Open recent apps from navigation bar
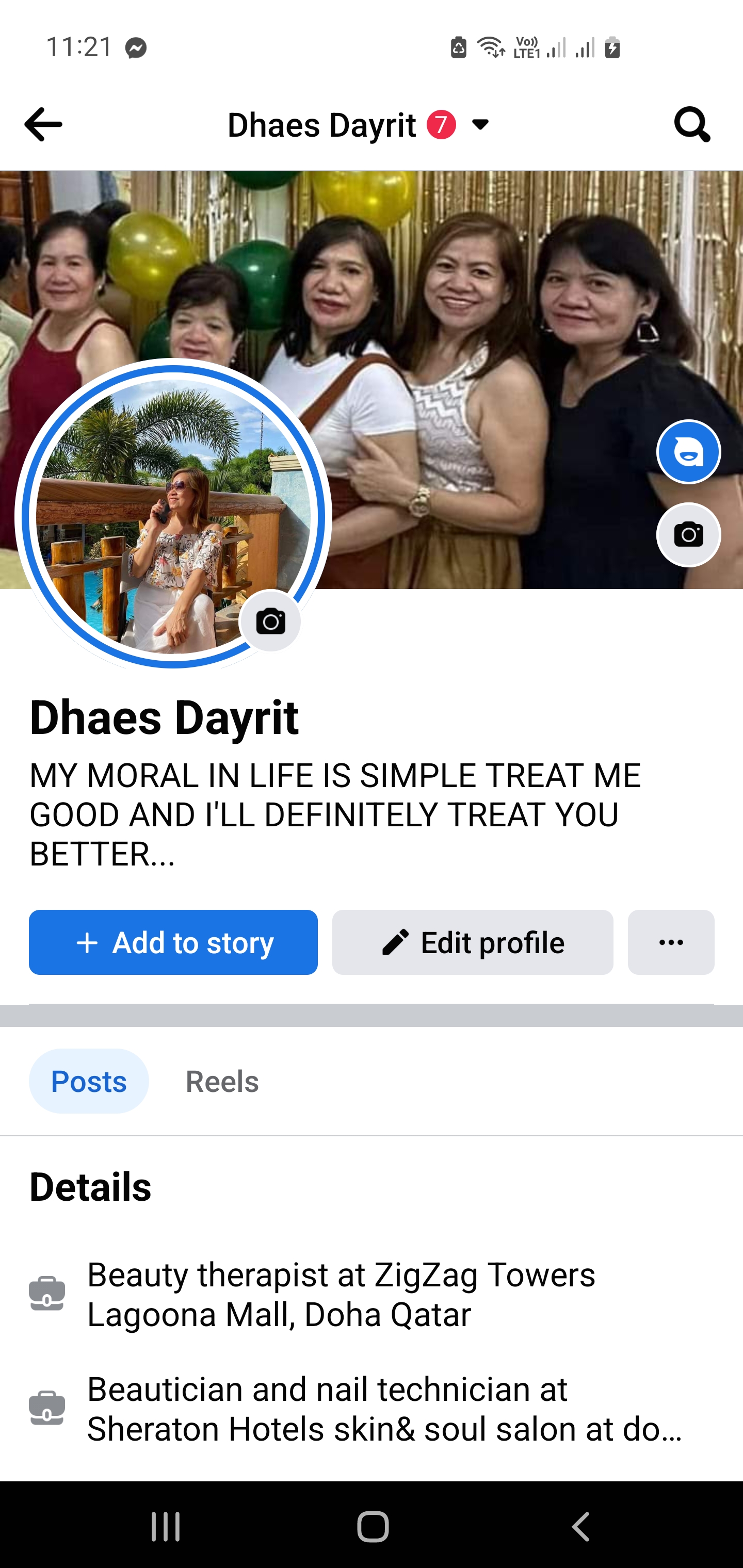Image resolution: width=743 pixels, height=1568 pixels. tap(166, 1526)
